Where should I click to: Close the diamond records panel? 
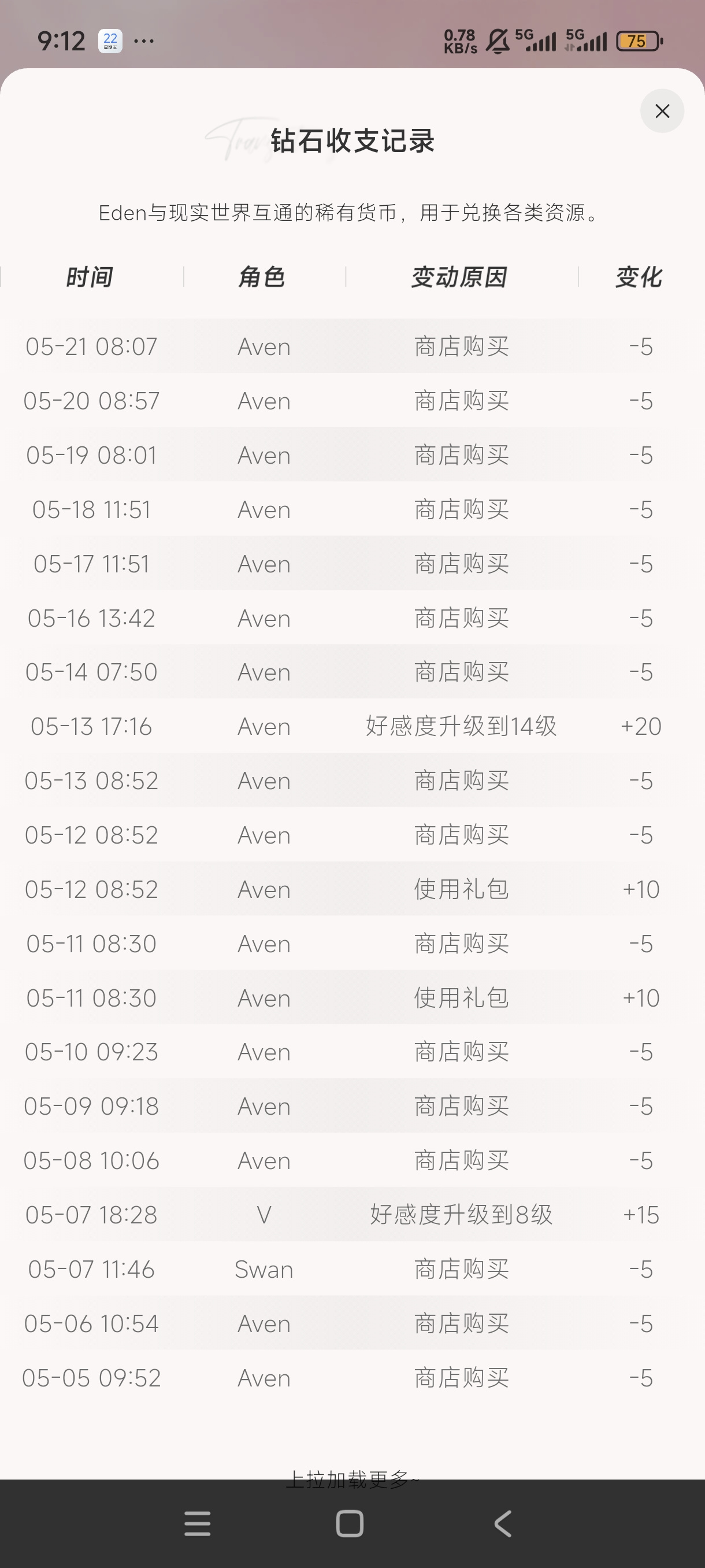[662, 111]
